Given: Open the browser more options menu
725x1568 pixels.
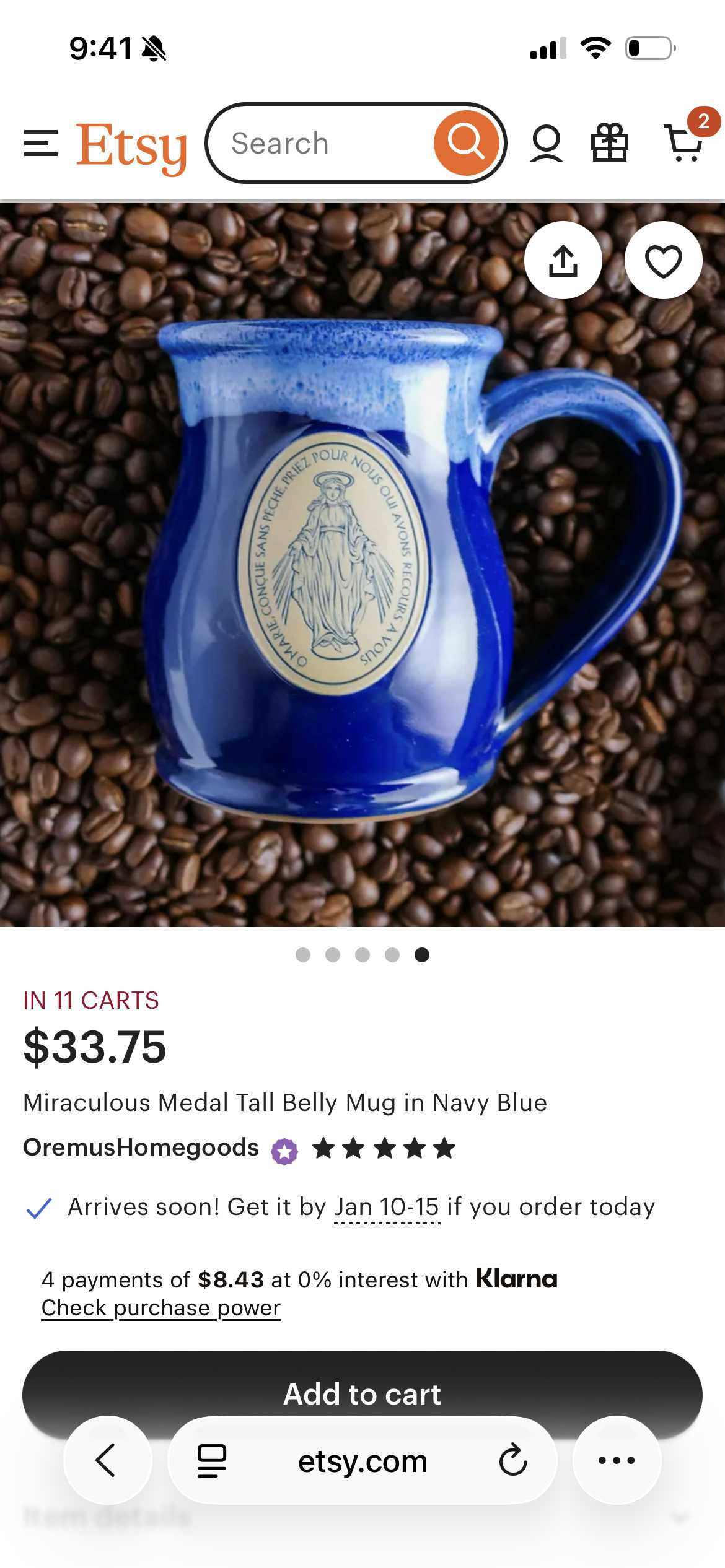Looking at the screenshot, I should tap(617, 1460).
